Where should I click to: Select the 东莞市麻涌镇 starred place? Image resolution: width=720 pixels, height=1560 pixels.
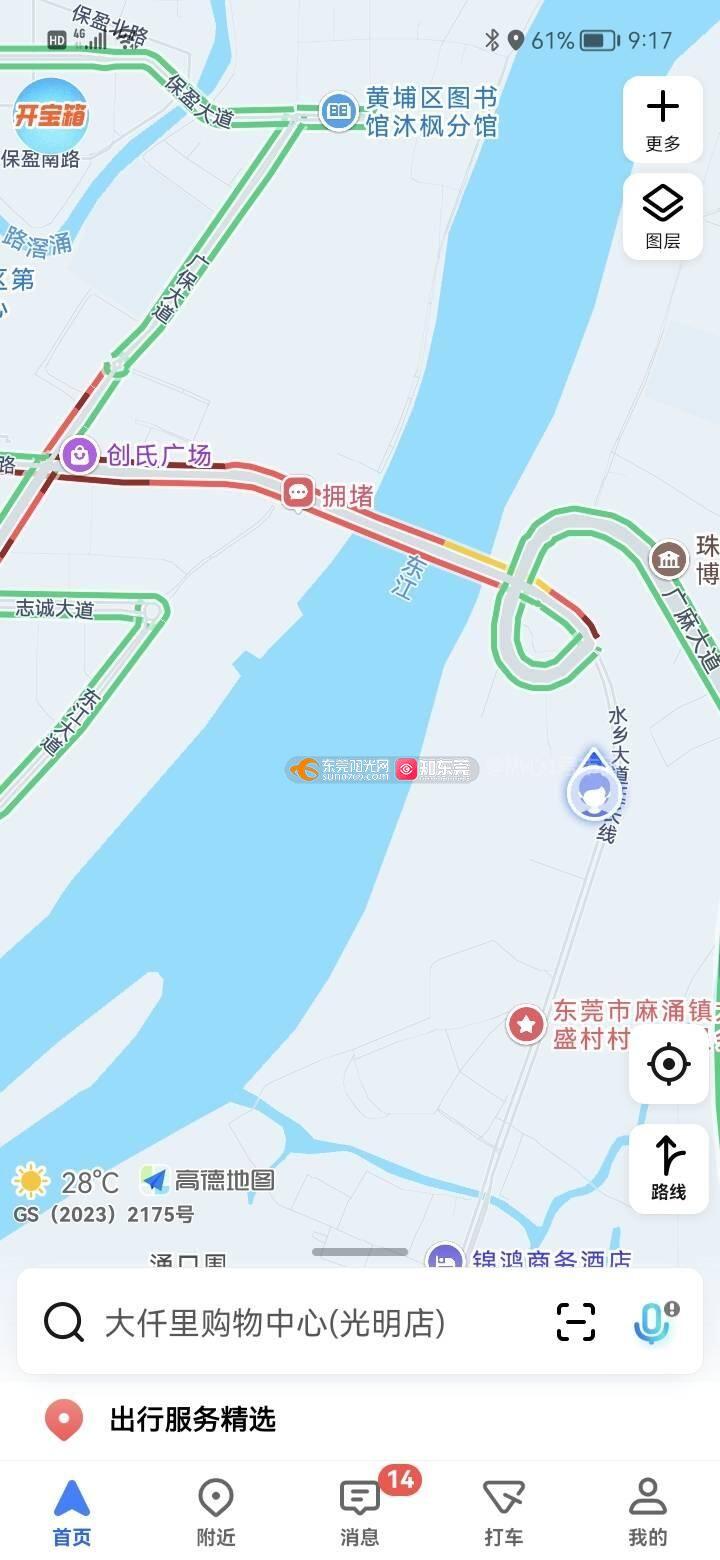(526, 1024)
